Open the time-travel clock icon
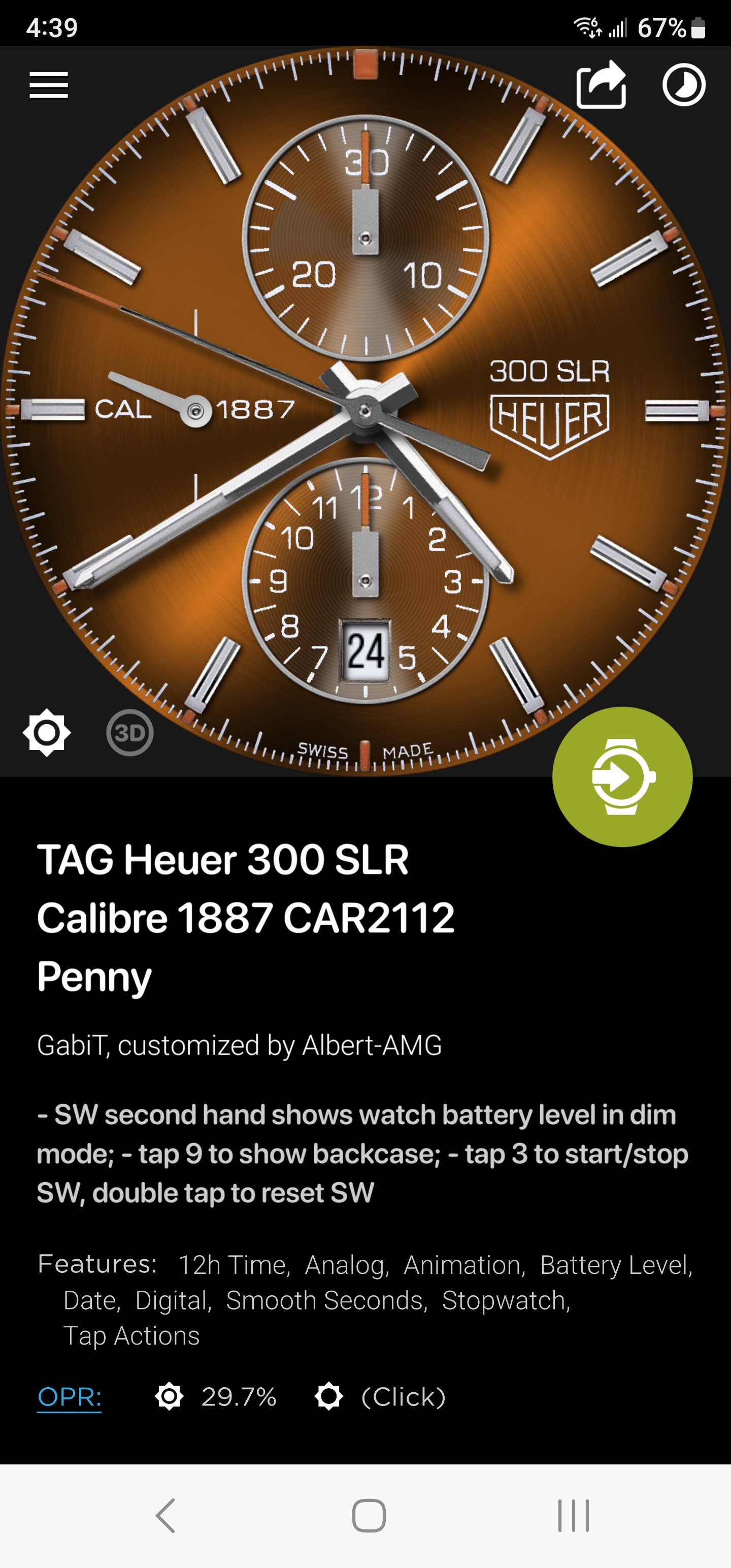This screenshot has width=731, height=1568. (683, 85)
